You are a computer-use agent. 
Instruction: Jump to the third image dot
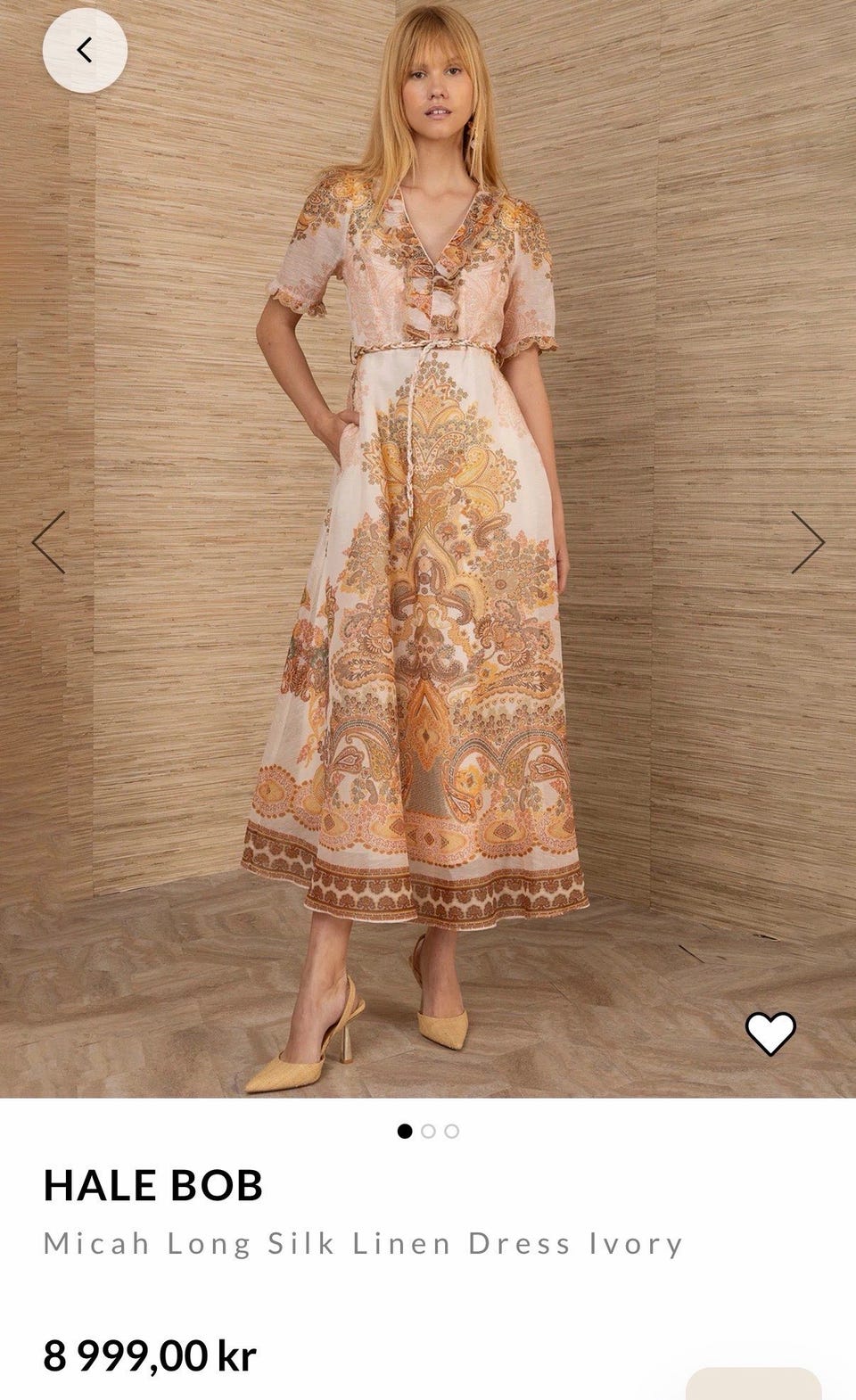point(452,1132)
